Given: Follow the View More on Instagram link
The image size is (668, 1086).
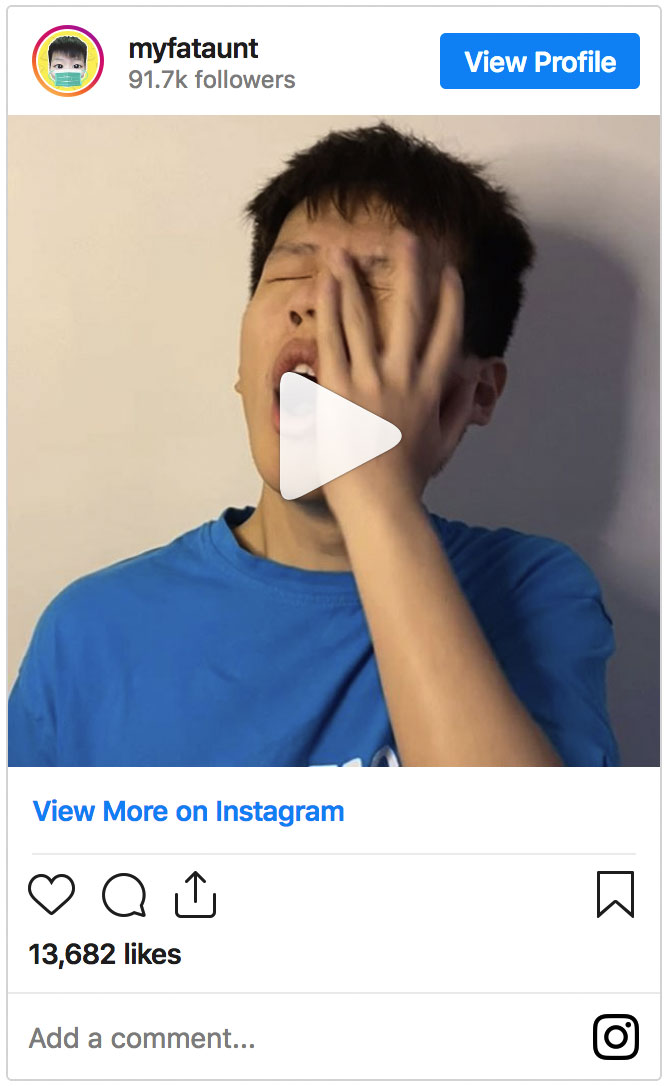Looking at the screenshot, I should tap(188, 811).
